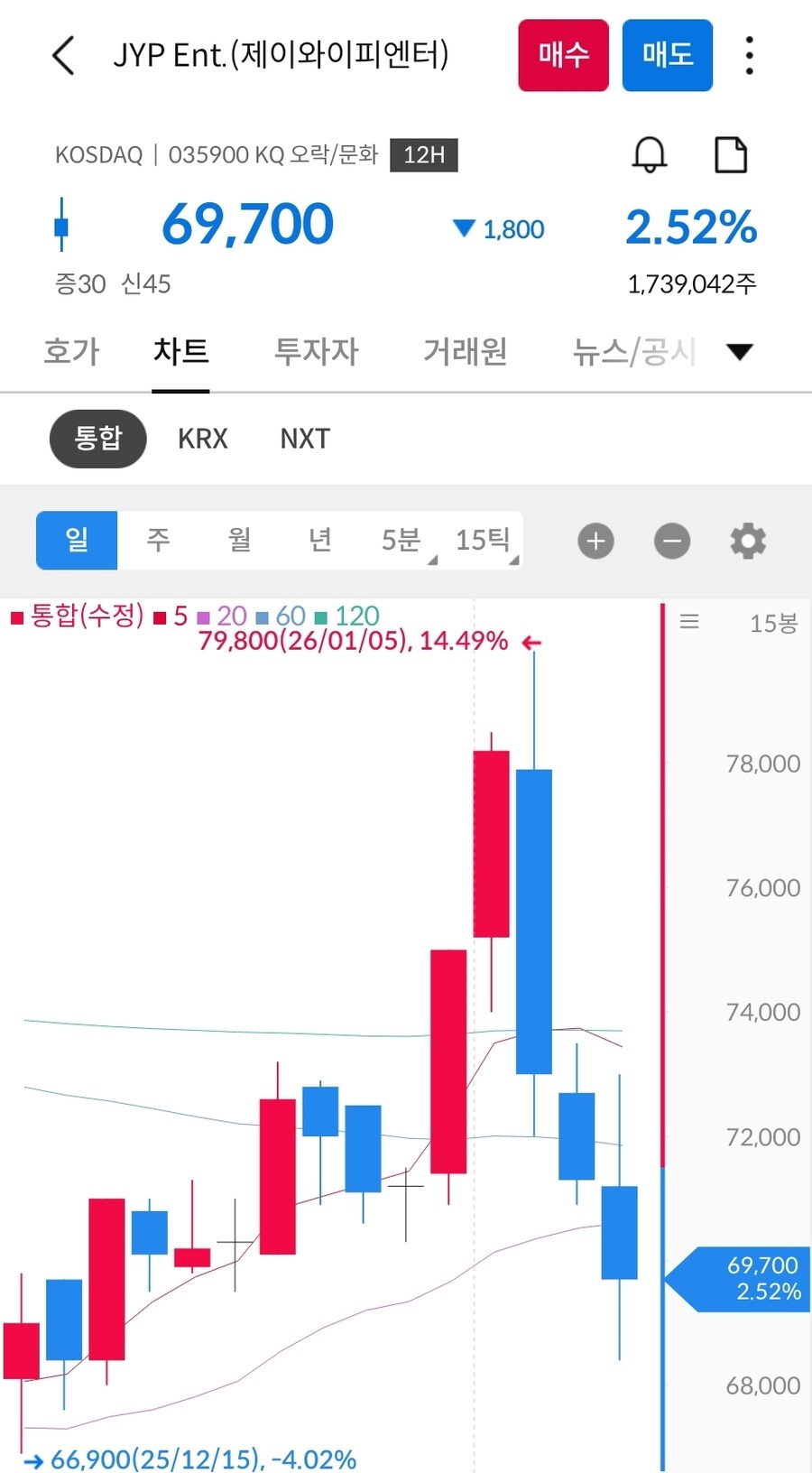Open the chart settings gear
The height and width of the screenshot is (1473, 812).
coord(746,541)
